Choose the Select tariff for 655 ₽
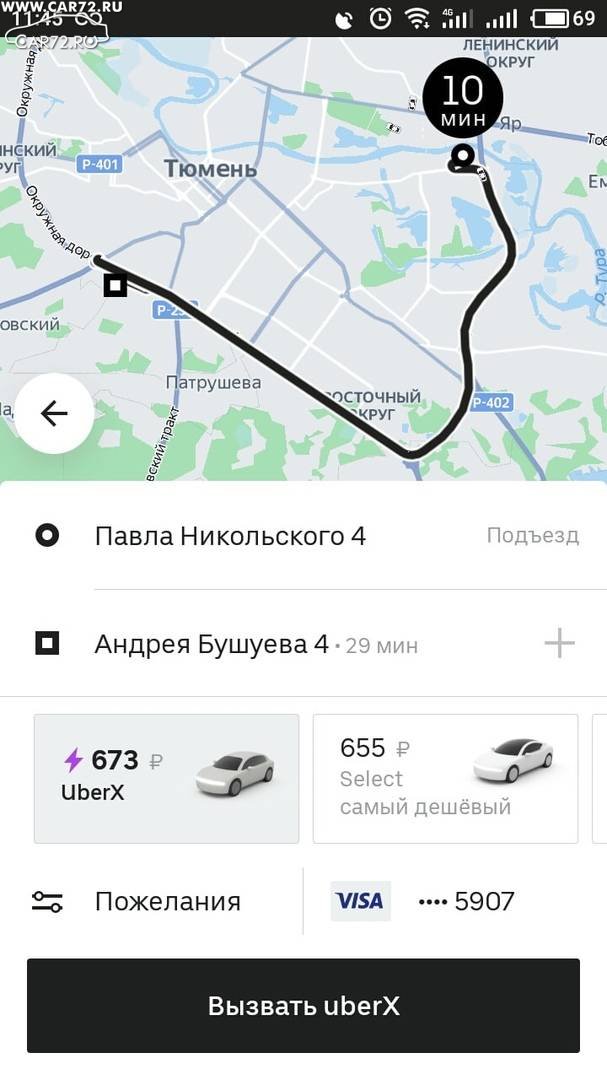 tap(445, 778)
